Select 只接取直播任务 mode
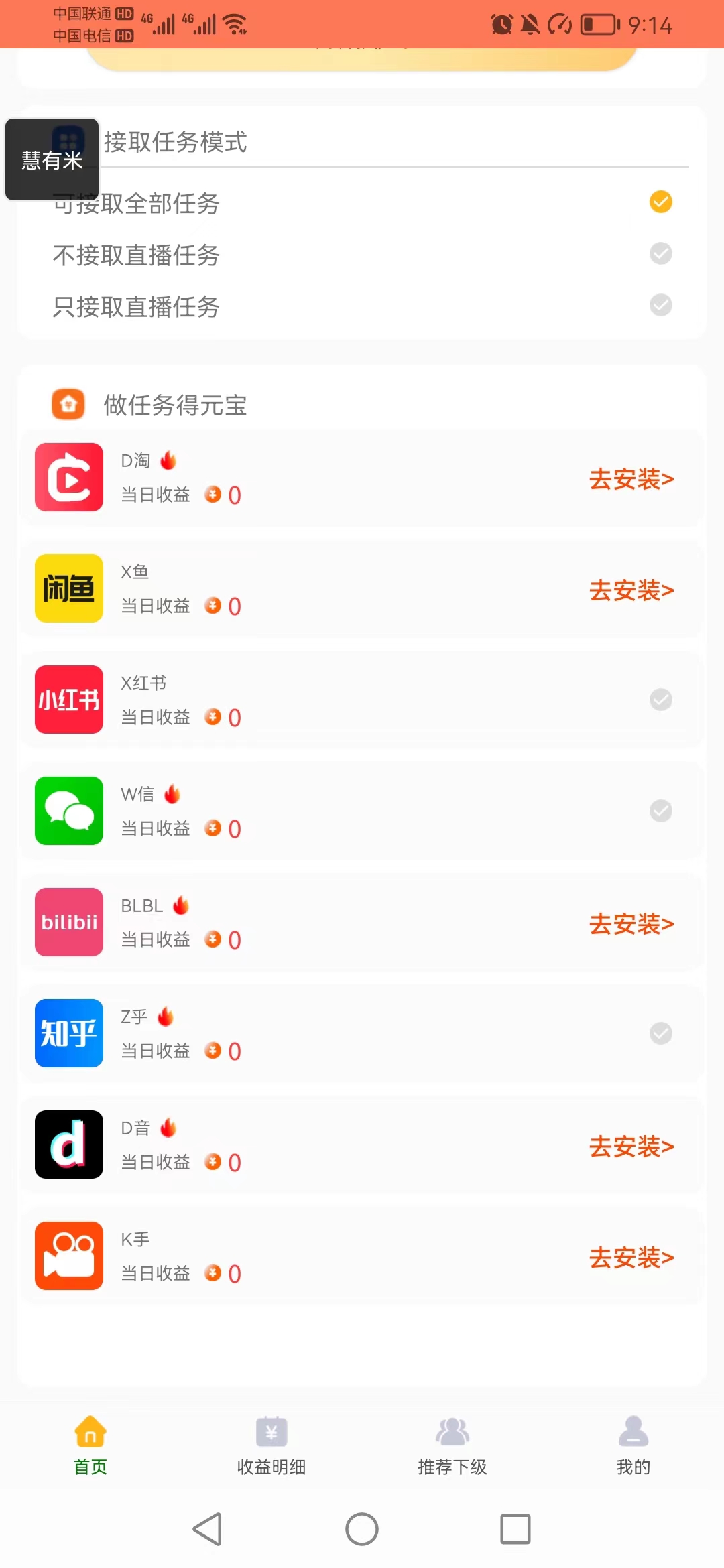The width and height of the screenshot is (724, 1568). [x=362, y=306]
